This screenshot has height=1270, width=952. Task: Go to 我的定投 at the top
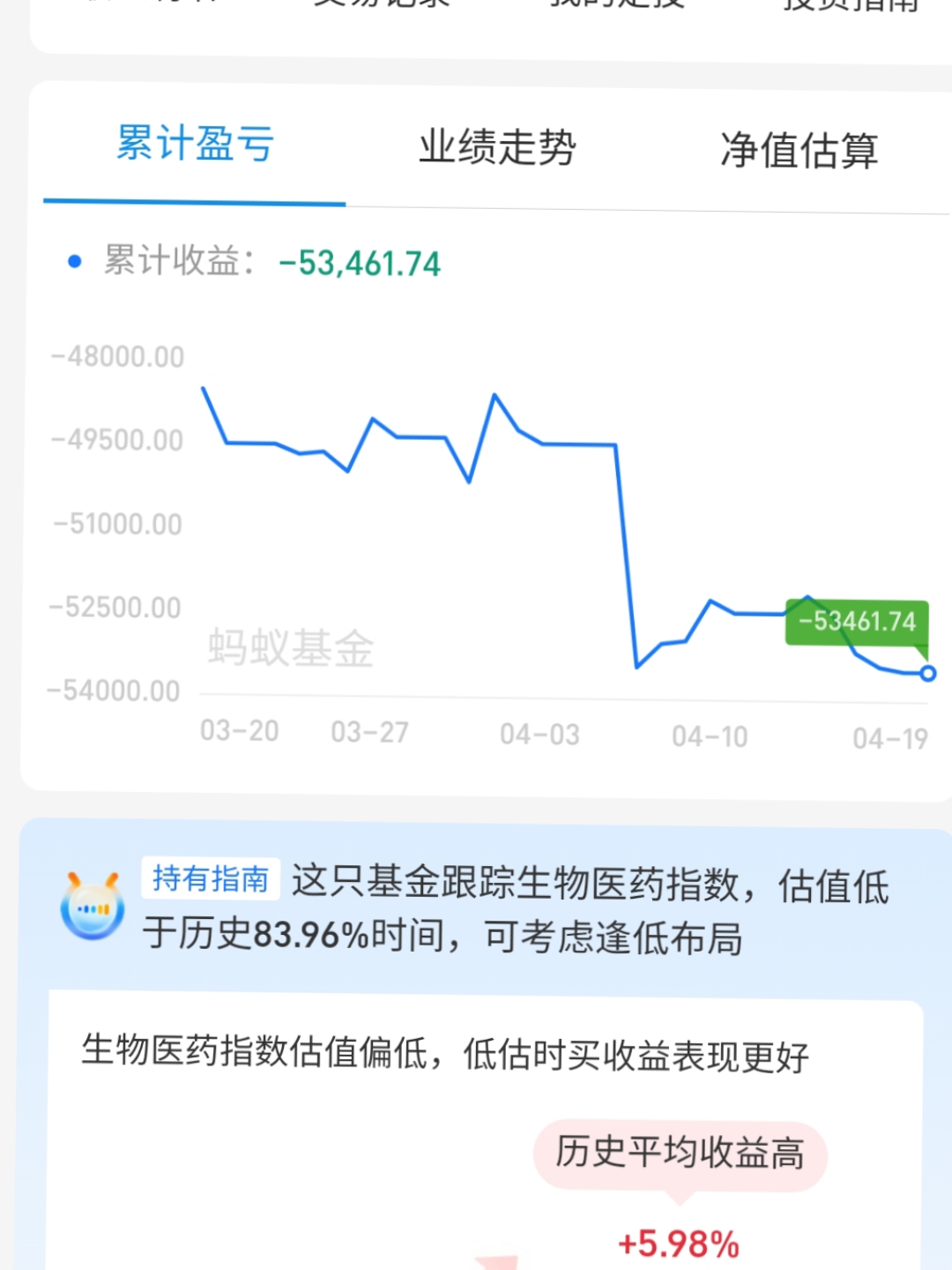[617, 7]
